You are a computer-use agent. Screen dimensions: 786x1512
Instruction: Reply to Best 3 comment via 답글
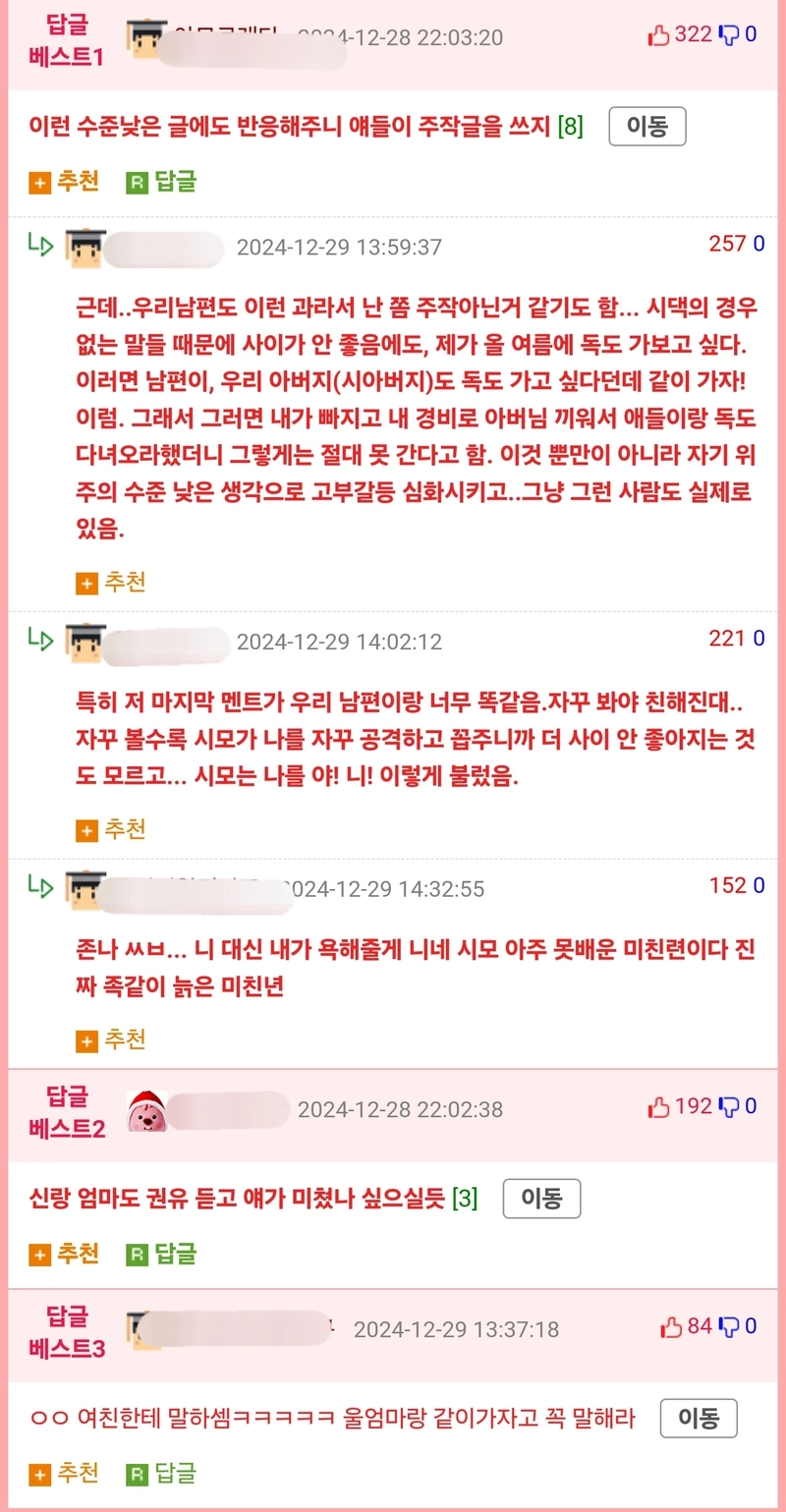162,1474
